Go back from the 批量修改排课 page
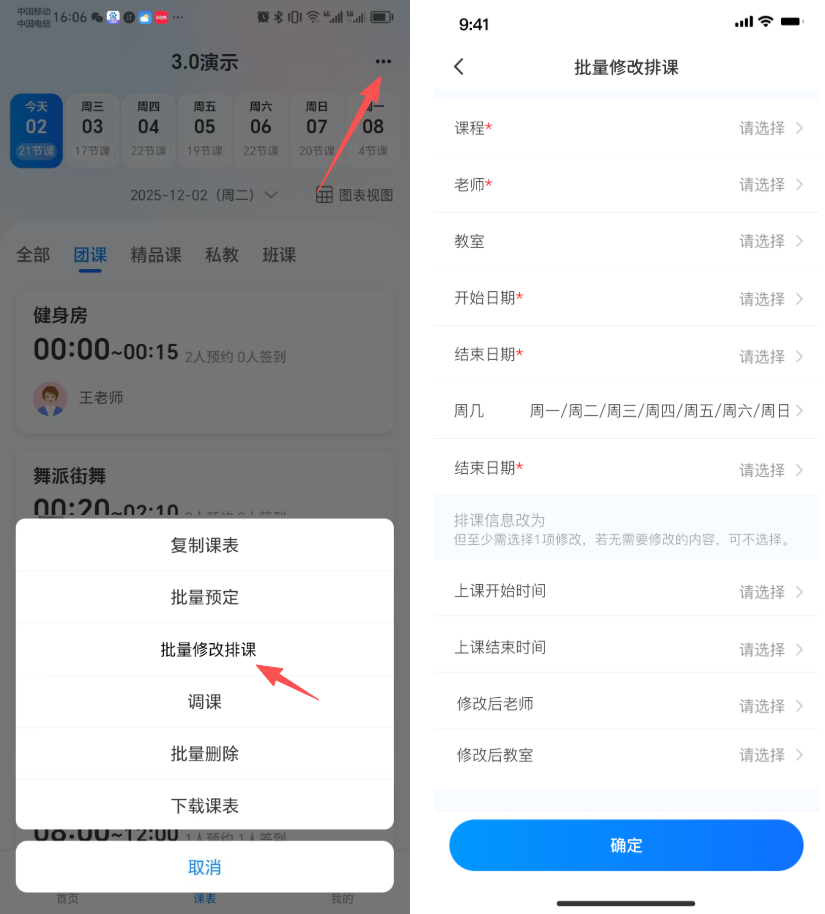 [459, 67]
